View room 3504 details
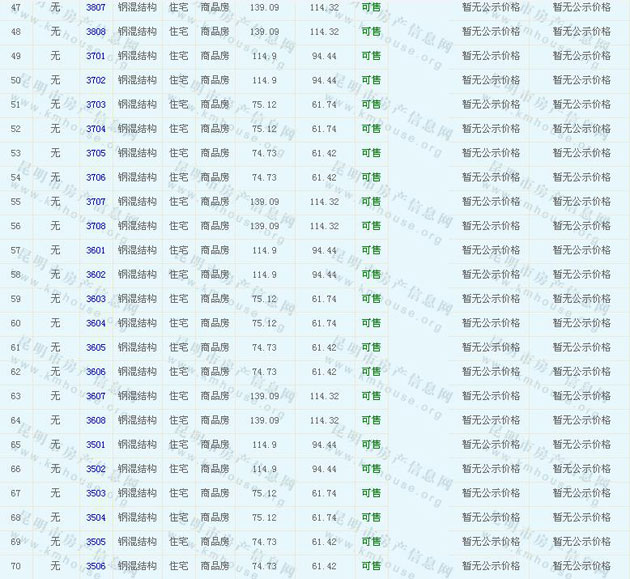 96,518
